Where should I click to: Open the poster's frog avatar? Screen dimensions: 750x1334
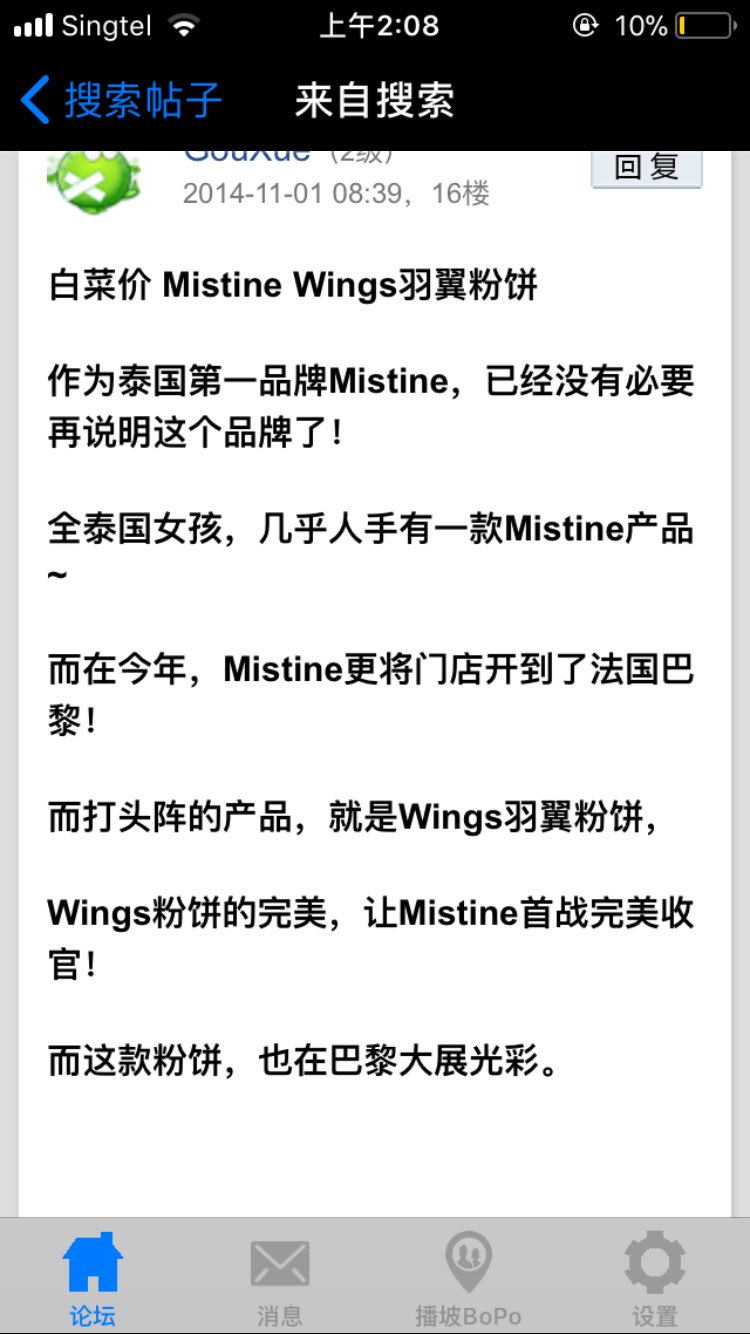click(93, 180)
